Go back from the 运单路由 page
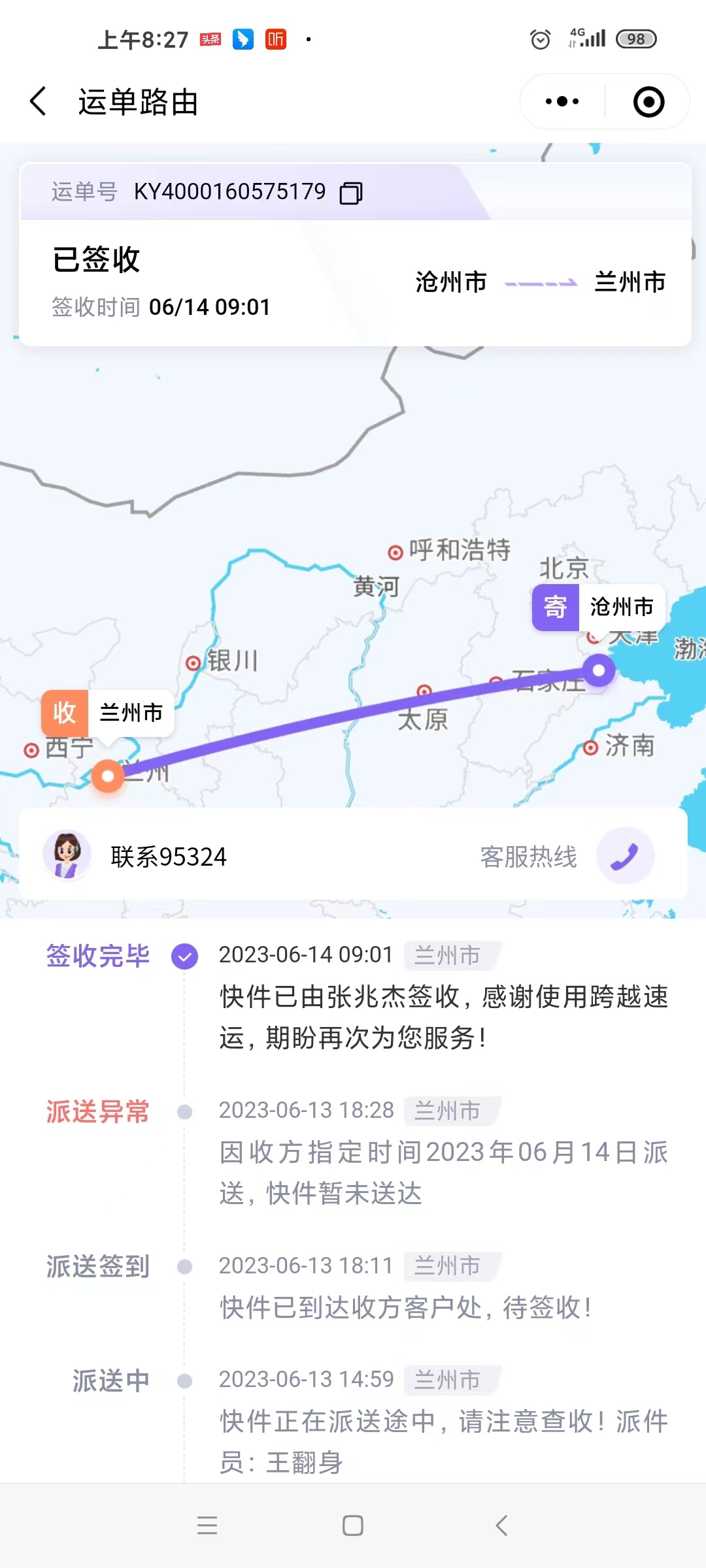 (39, 102)
